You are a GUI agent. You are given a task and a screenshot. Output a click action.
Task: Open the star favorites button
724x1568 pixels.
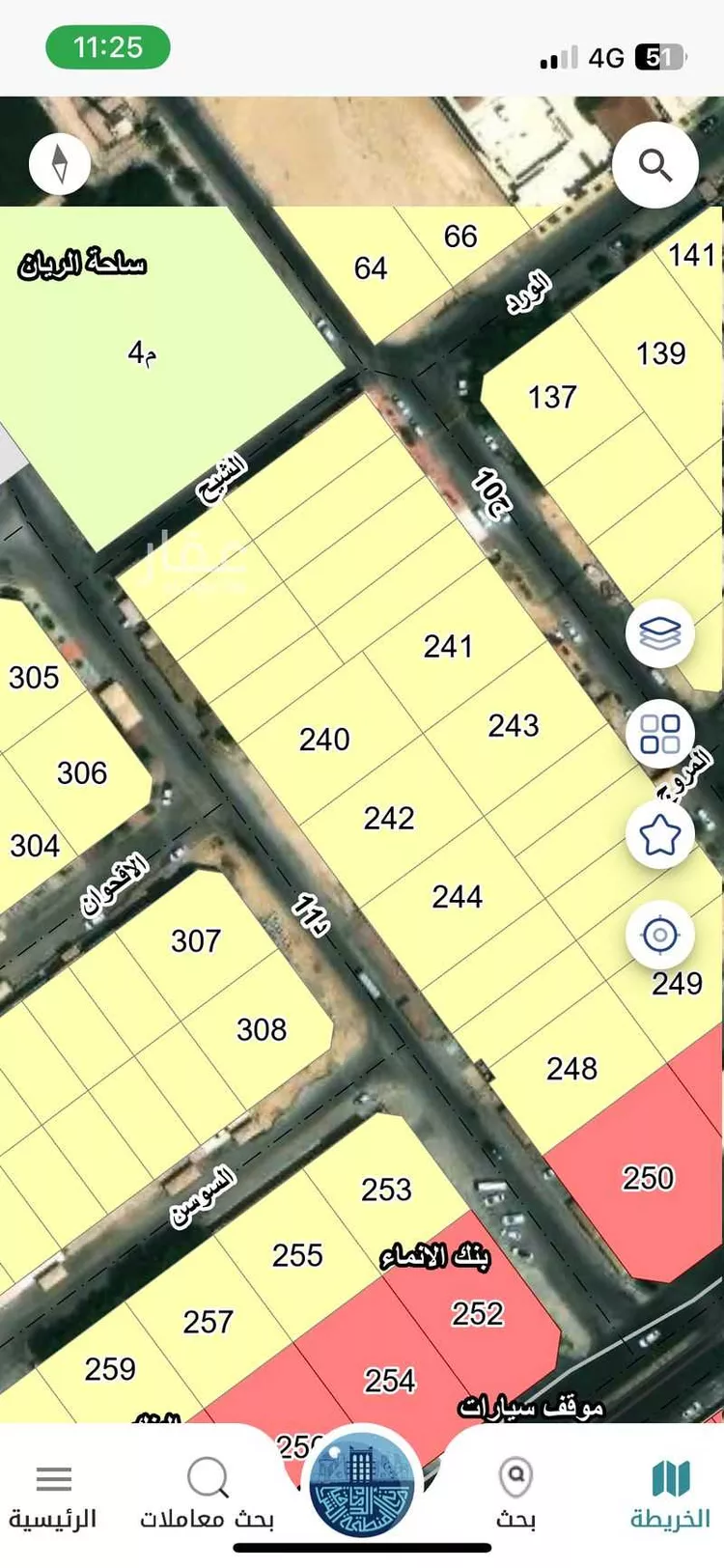pyautogui.click(x=660, y=834)
